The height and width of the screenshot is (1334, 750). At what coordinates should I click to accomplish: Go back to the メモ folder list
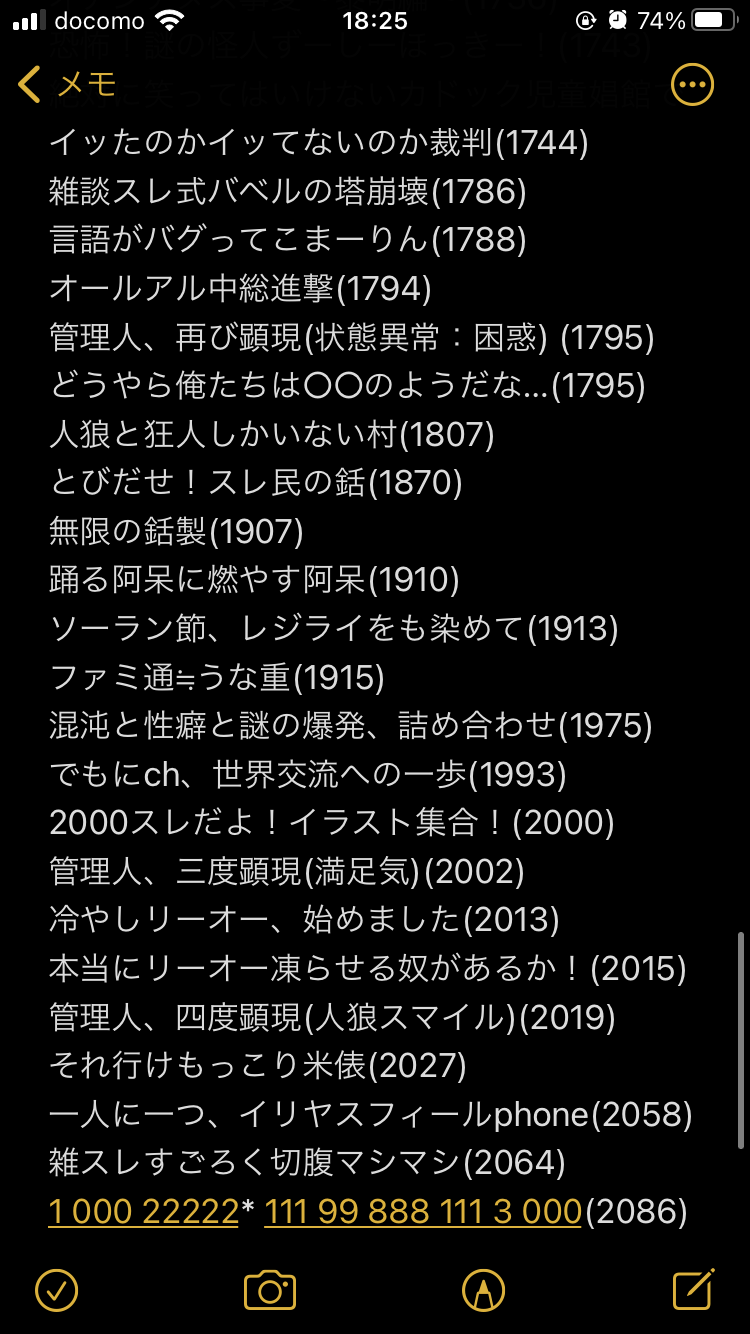point(68,85)
